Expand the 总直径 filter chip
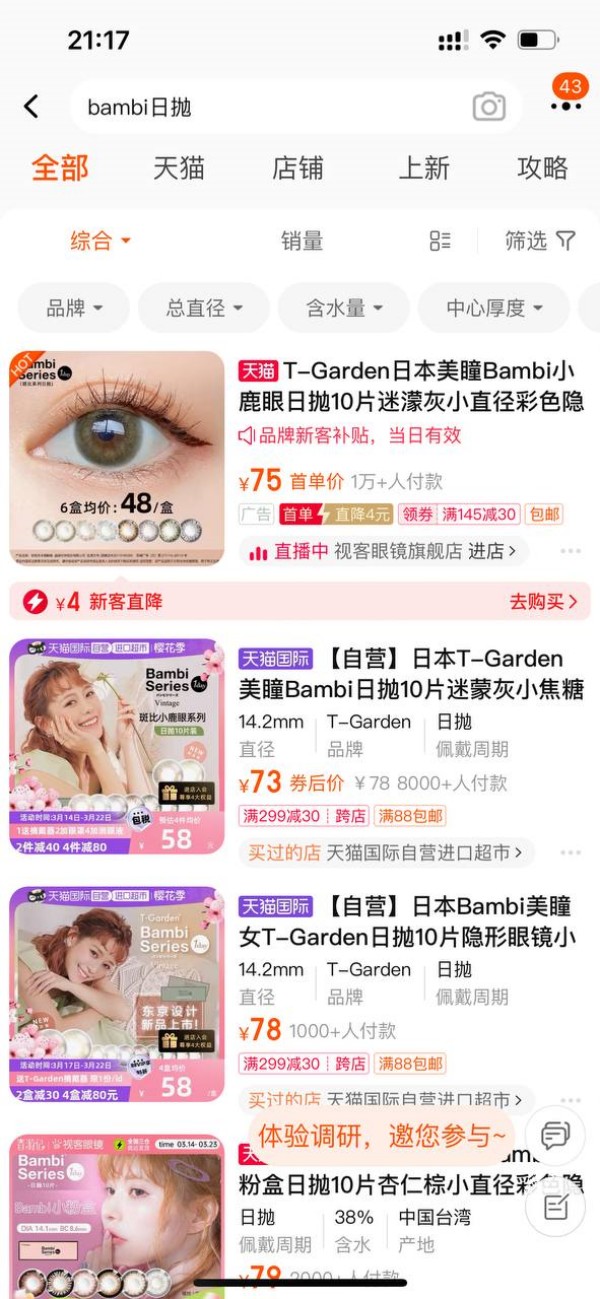This screenshot has height=1299, width=600. 204,308
